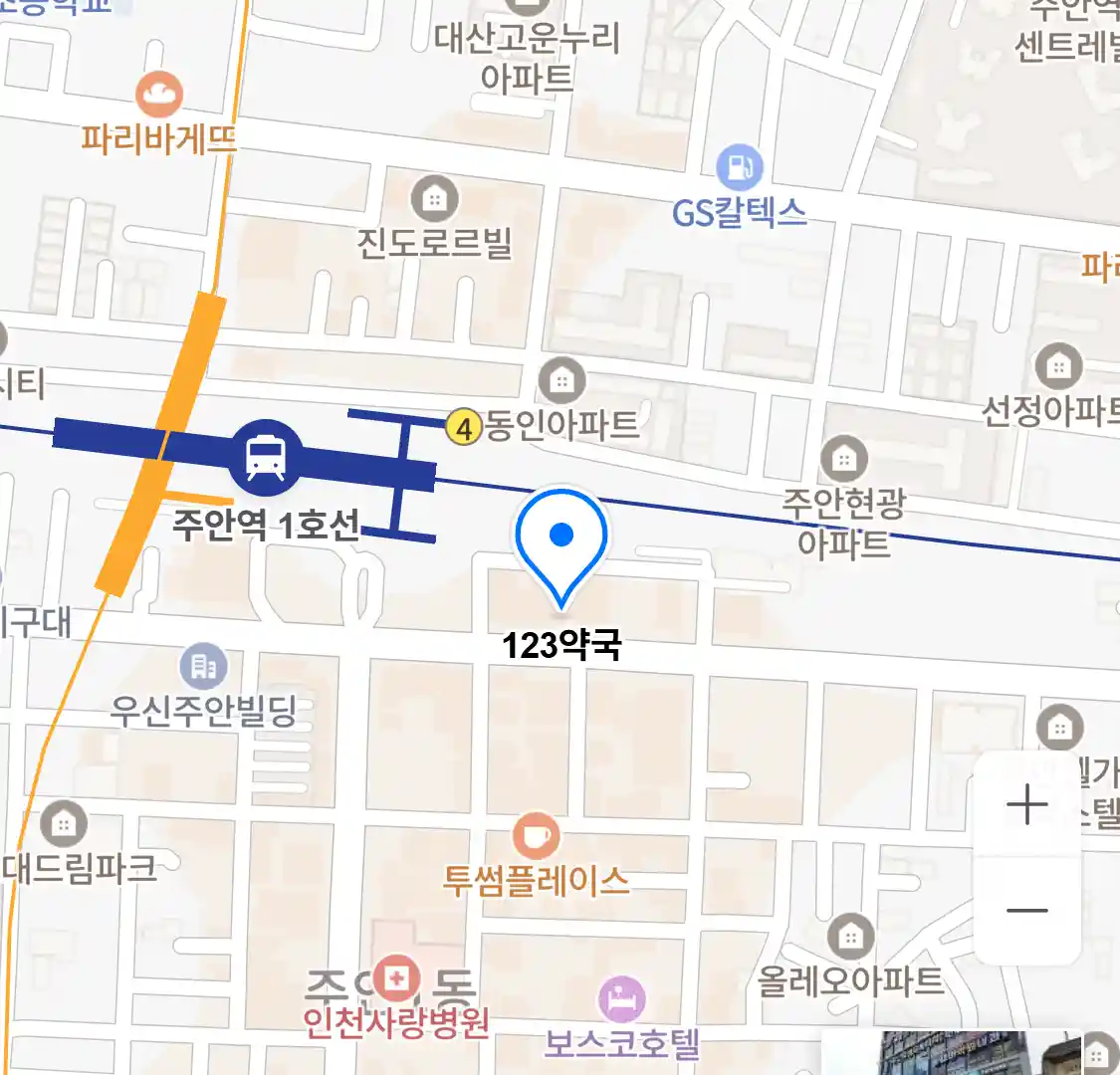Viewport: 1120px width, 1075px height.
Task: Zoom out with the minus button
Action: point(1027,910)
